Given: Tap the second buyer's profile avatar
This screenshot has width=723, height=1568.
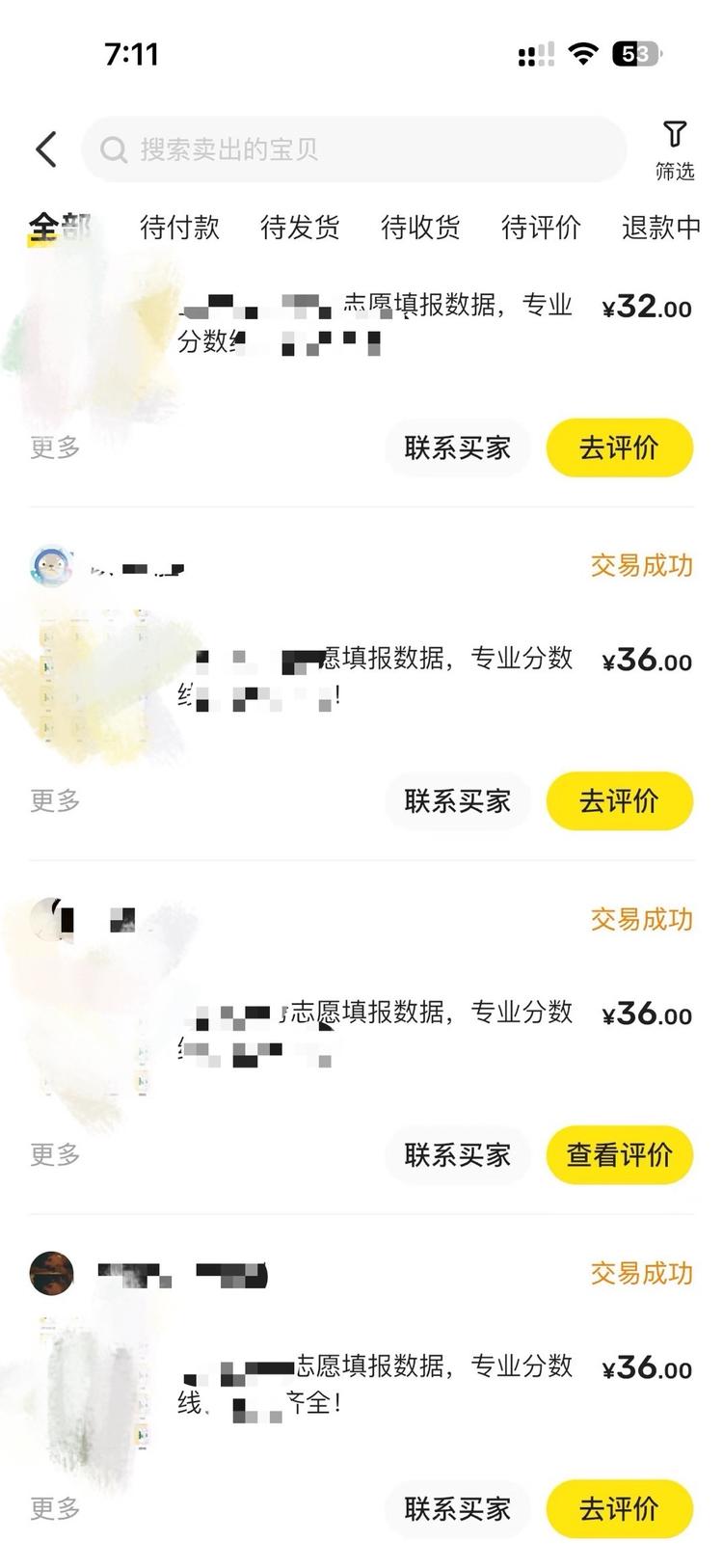Looking at the screenshot, I should [x=50, y=919].
